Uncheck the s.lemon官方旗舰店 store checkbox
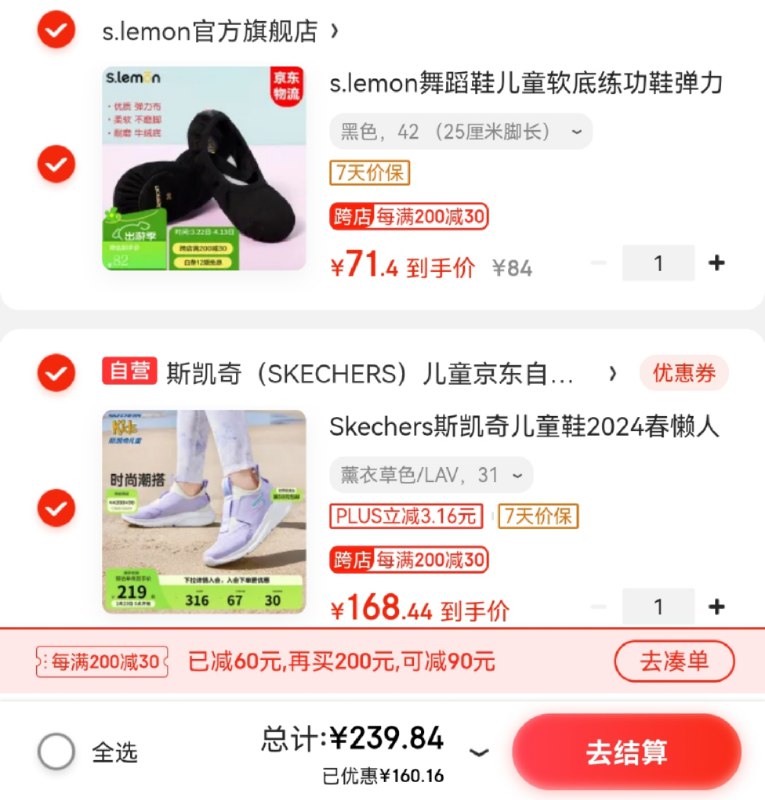 coord(56,31)
